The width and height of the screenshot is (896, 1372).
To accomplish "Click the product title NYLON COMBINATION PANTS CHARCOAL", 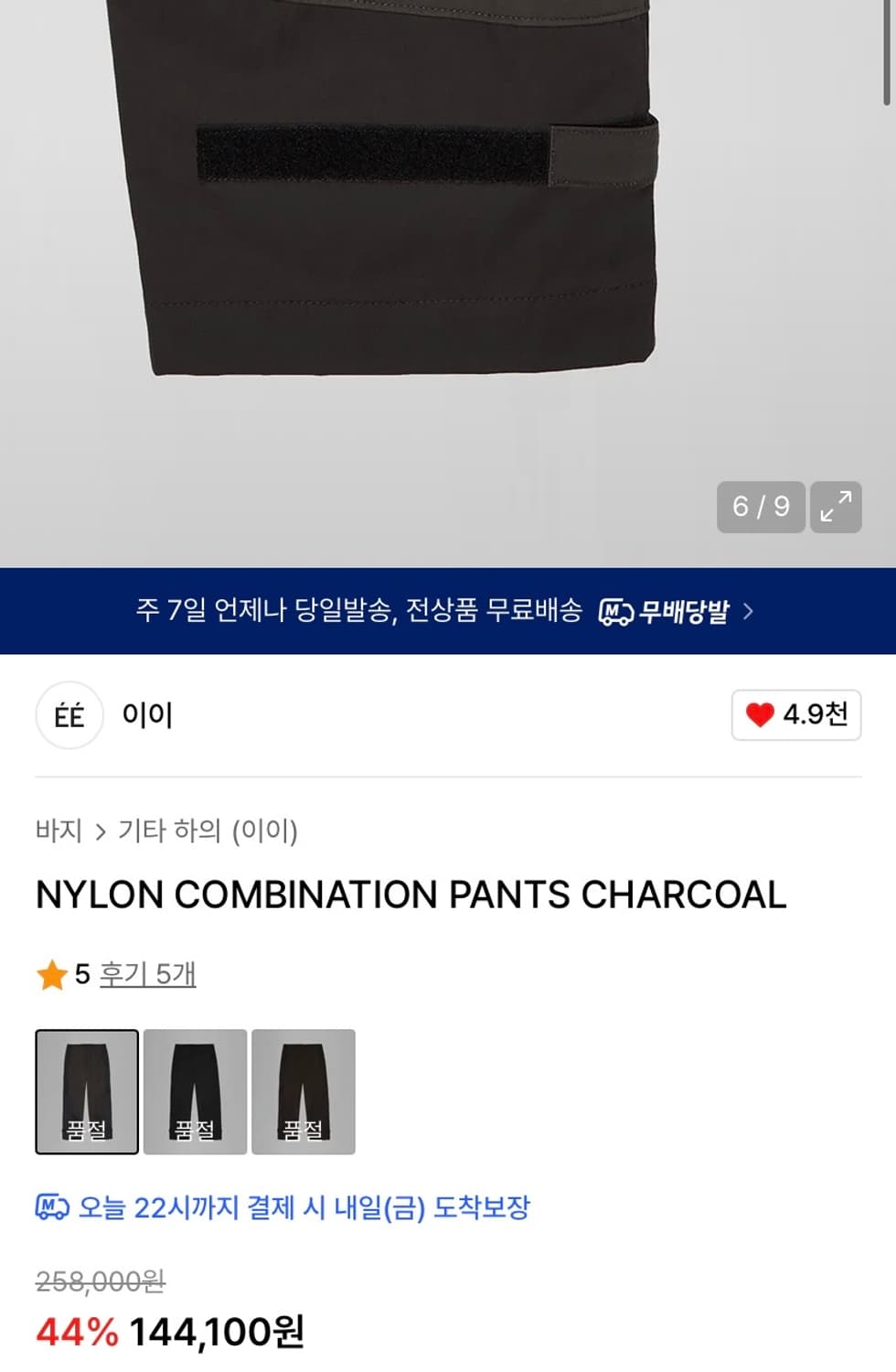I will tap(410, 895).
